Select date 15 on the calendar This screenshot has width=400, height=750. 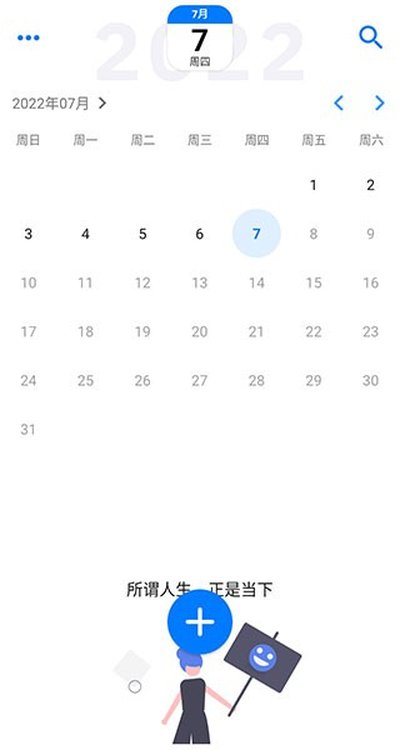coord(313,283)
